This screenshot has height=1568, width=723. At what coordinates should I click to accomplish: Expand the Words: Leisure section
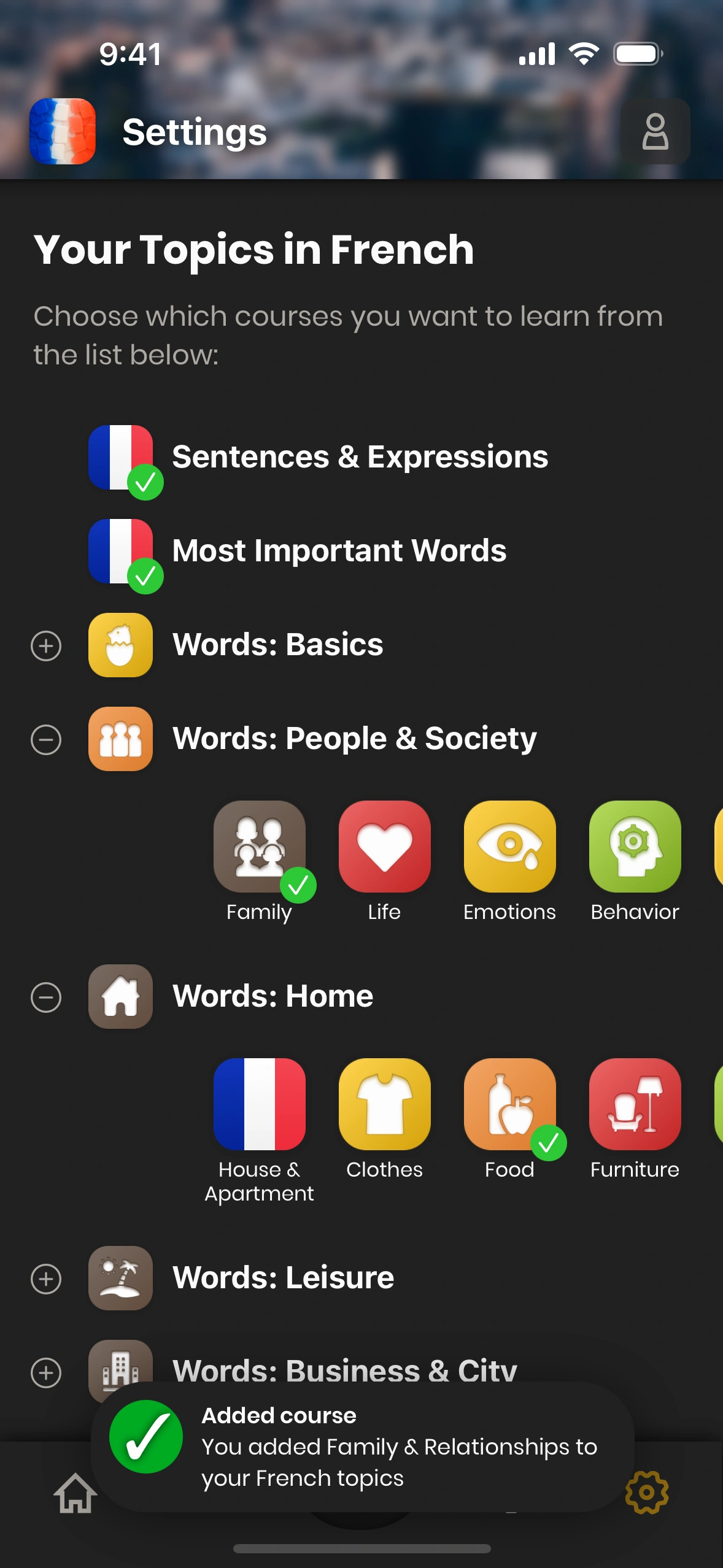[46, 1279]
